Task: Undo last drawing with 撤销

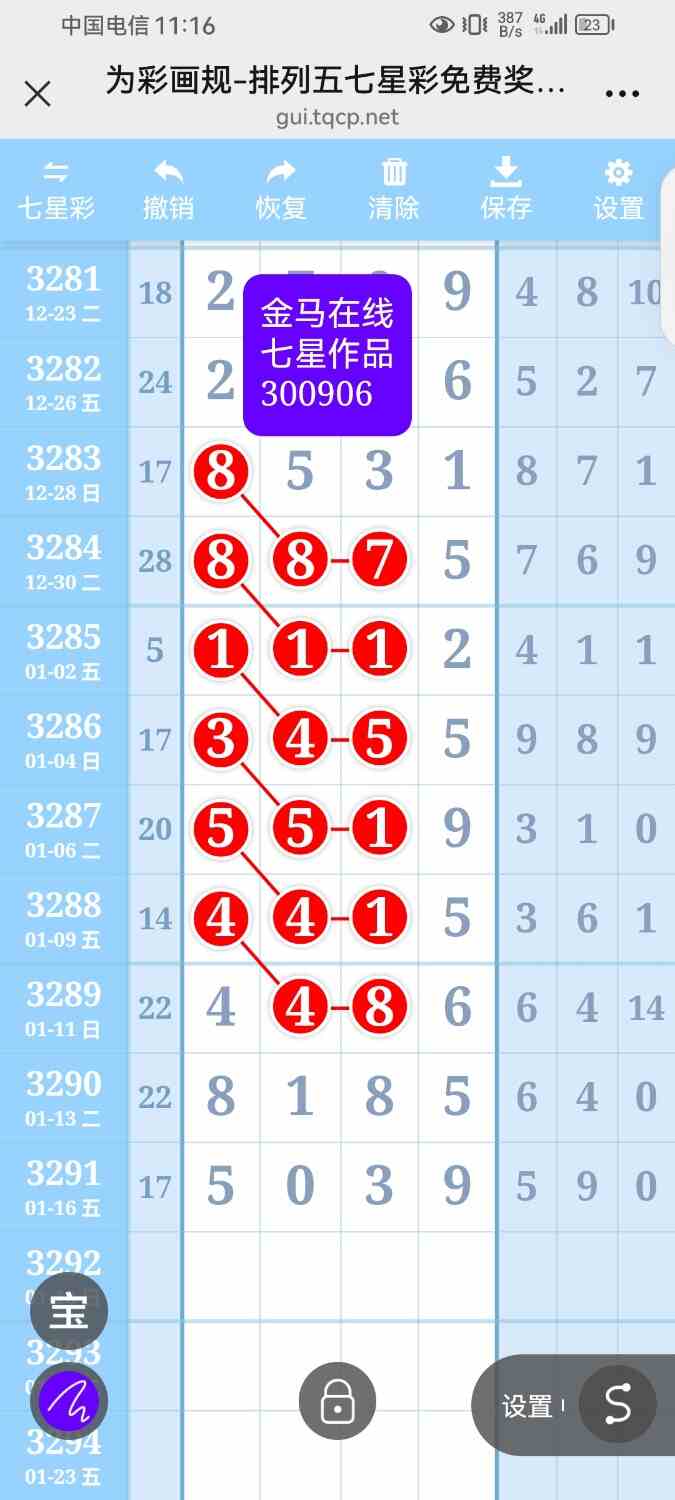Action: point(168,190)
